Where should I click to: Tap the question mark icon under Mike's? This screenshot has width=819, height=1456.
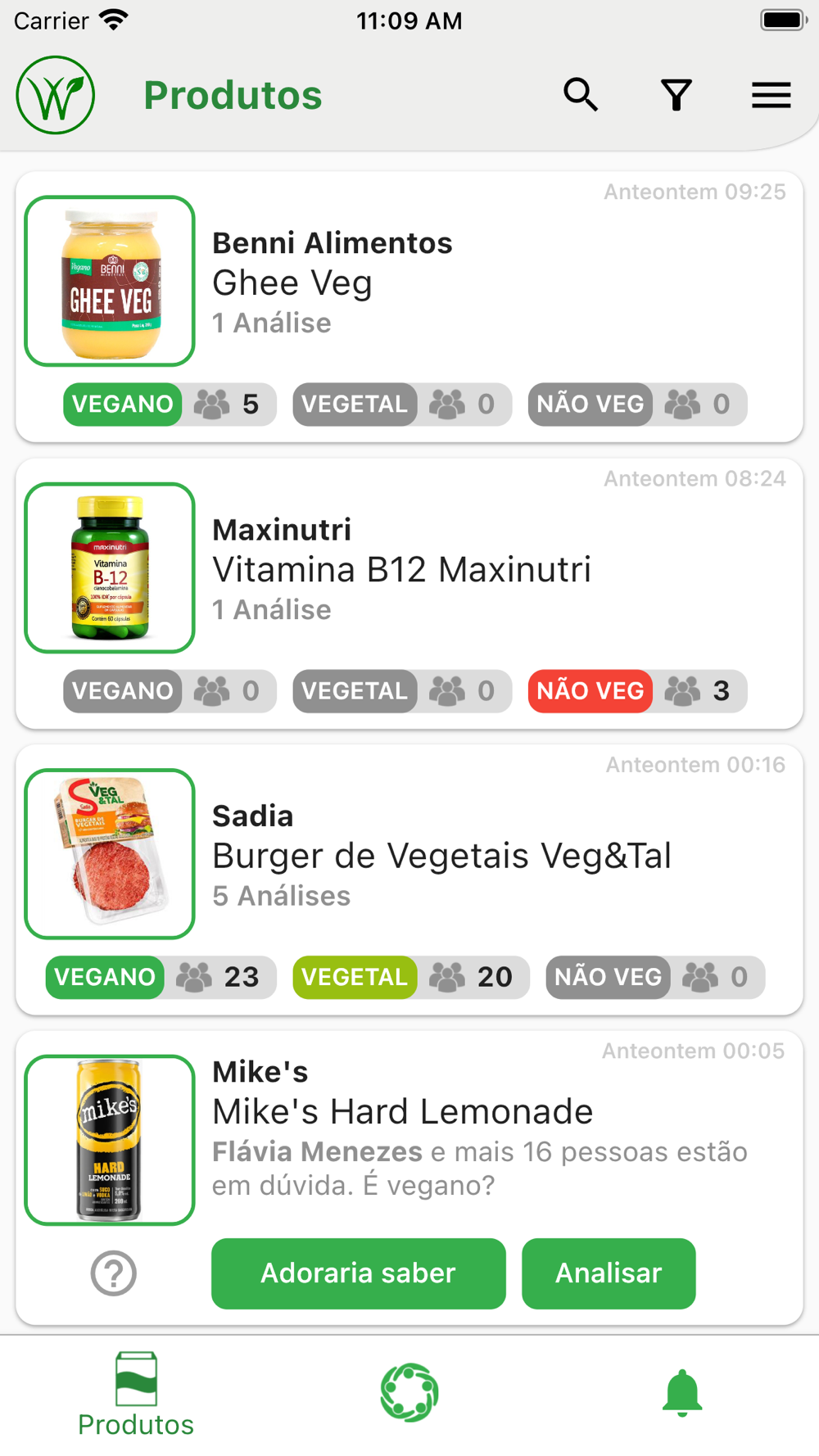point(113,1273)
